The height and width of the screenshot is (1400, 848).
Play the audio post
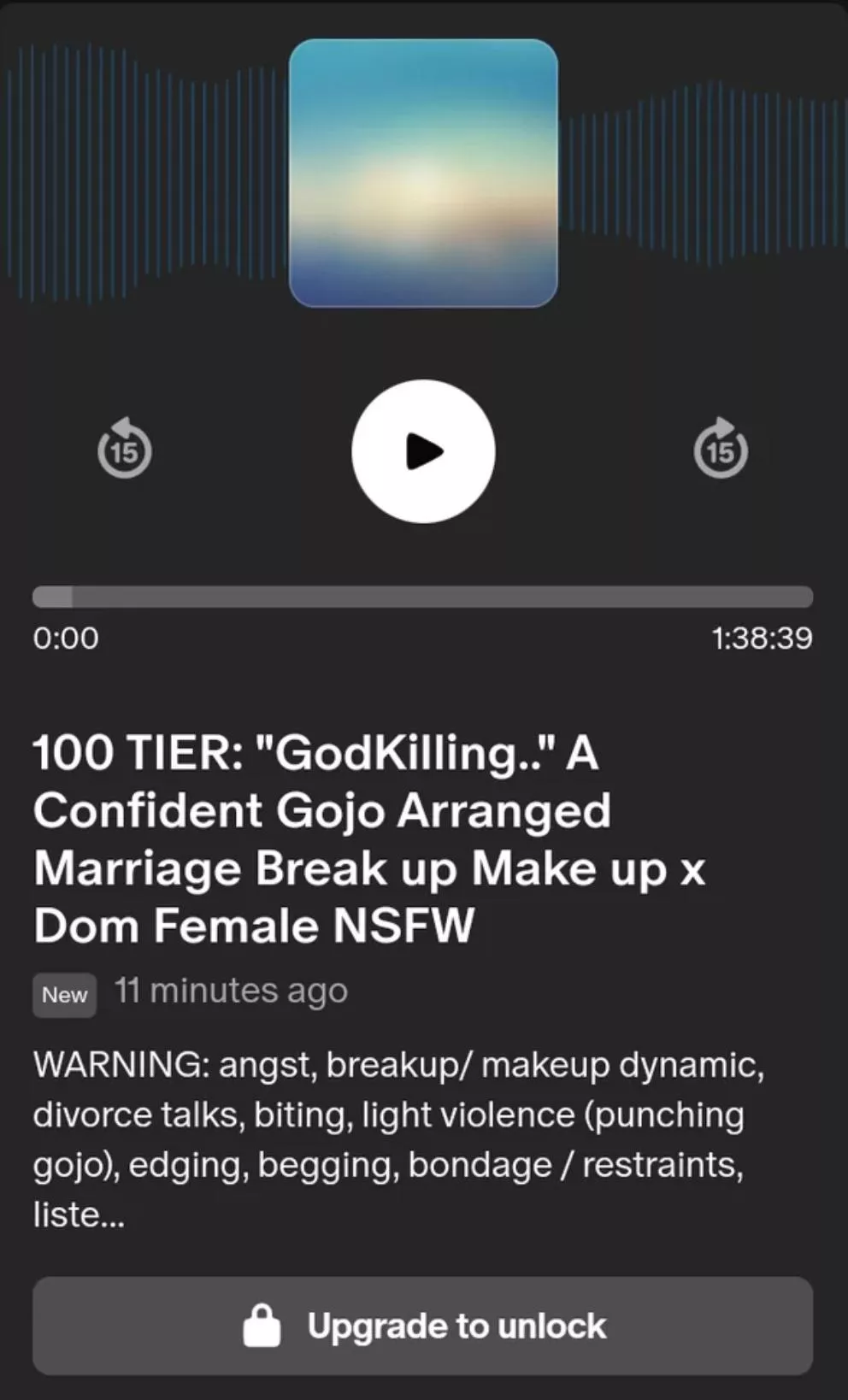click(x=423, y=451)
